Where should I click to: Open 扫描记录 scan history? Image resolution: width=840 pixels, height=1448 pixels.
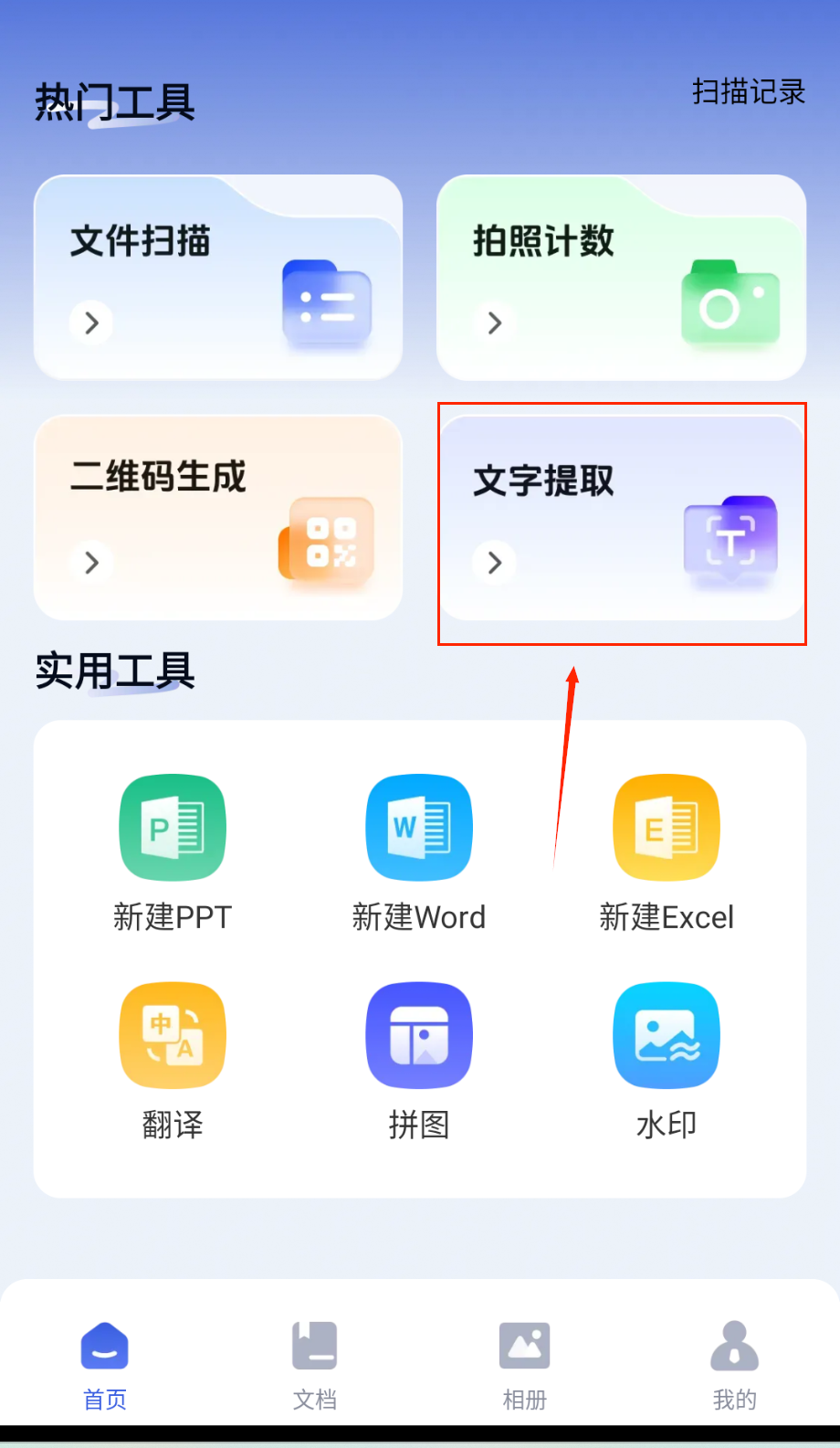[748, 91]
